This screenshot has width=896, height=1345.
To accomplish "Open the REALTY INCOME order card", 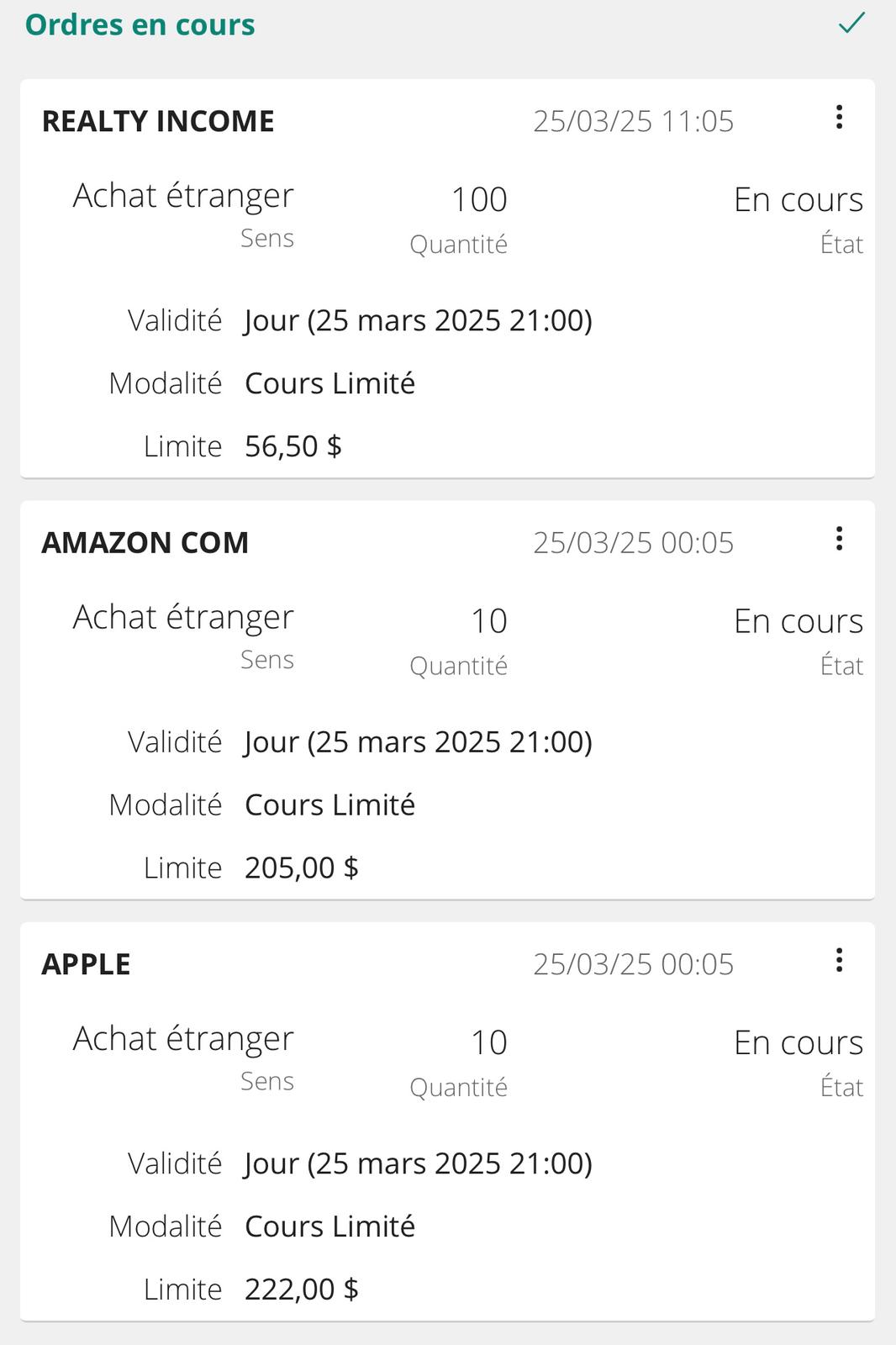I will (447, 279).
